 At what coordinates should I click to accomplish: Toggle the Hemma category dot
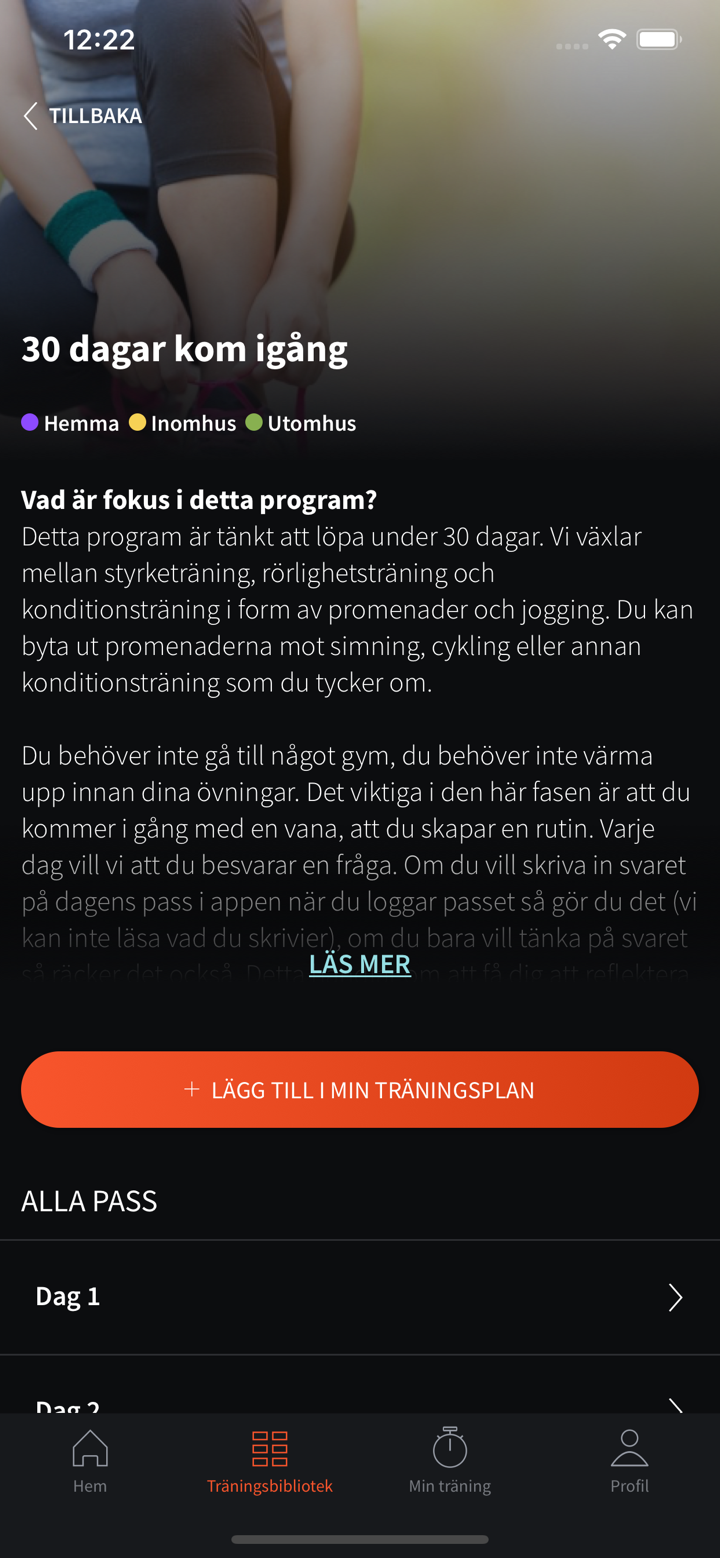click(29, 423)
